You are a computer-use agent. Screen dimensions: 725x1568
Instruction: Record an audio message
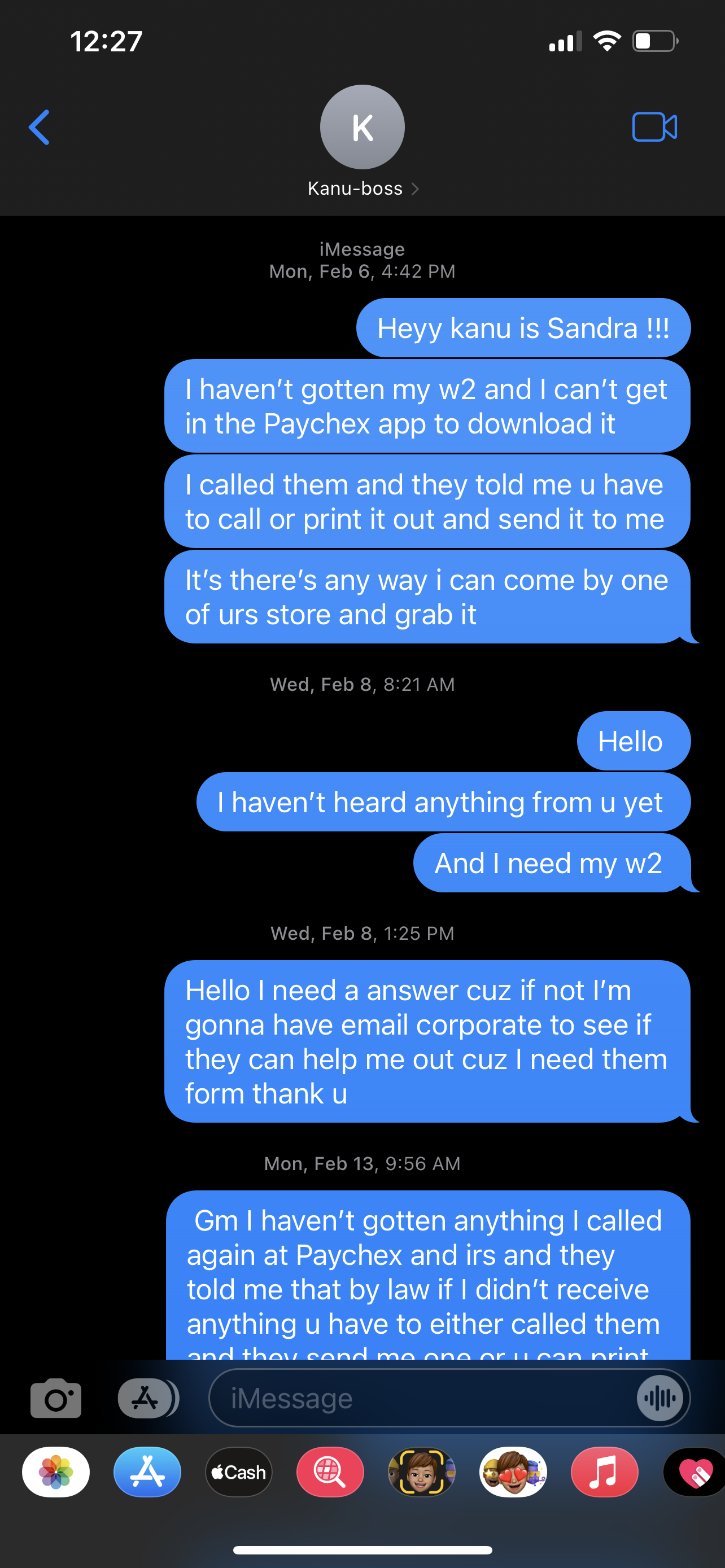(x=661, y=1398)
